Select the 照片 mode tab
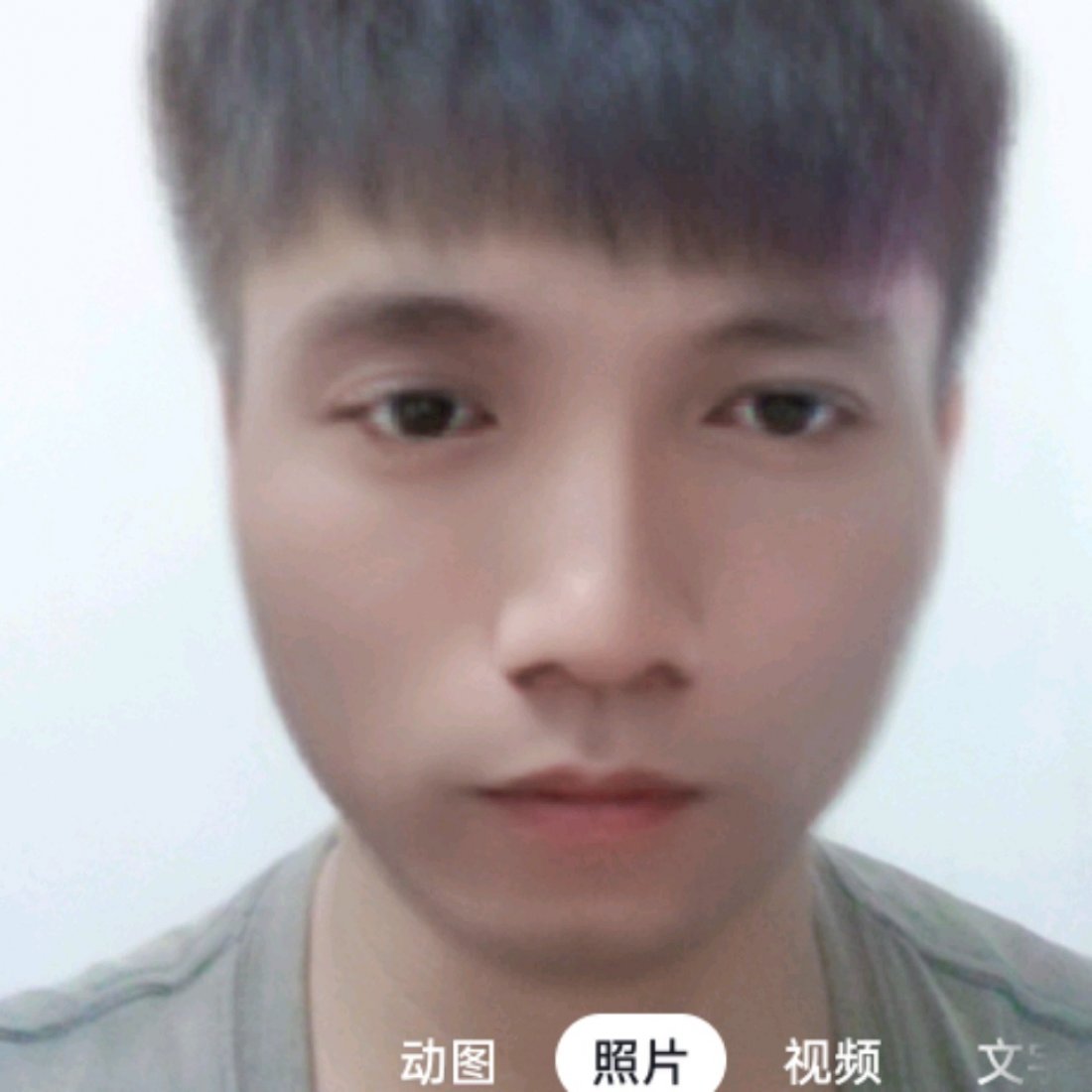This screenshot has width=1092, height=1092. point(640,1062)
